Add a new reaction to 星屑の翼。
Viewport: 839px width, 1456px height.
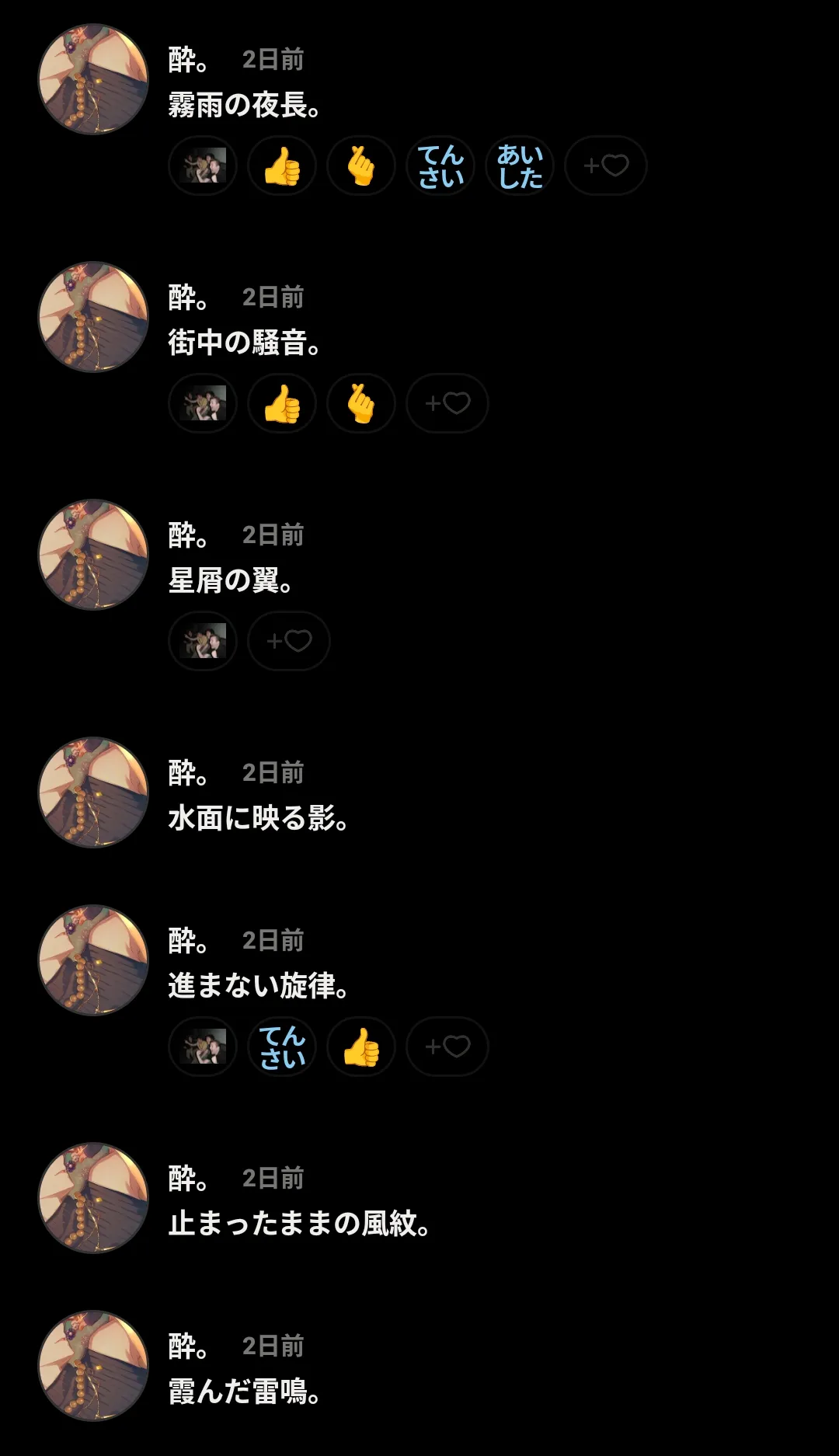(x=288, y=641)
